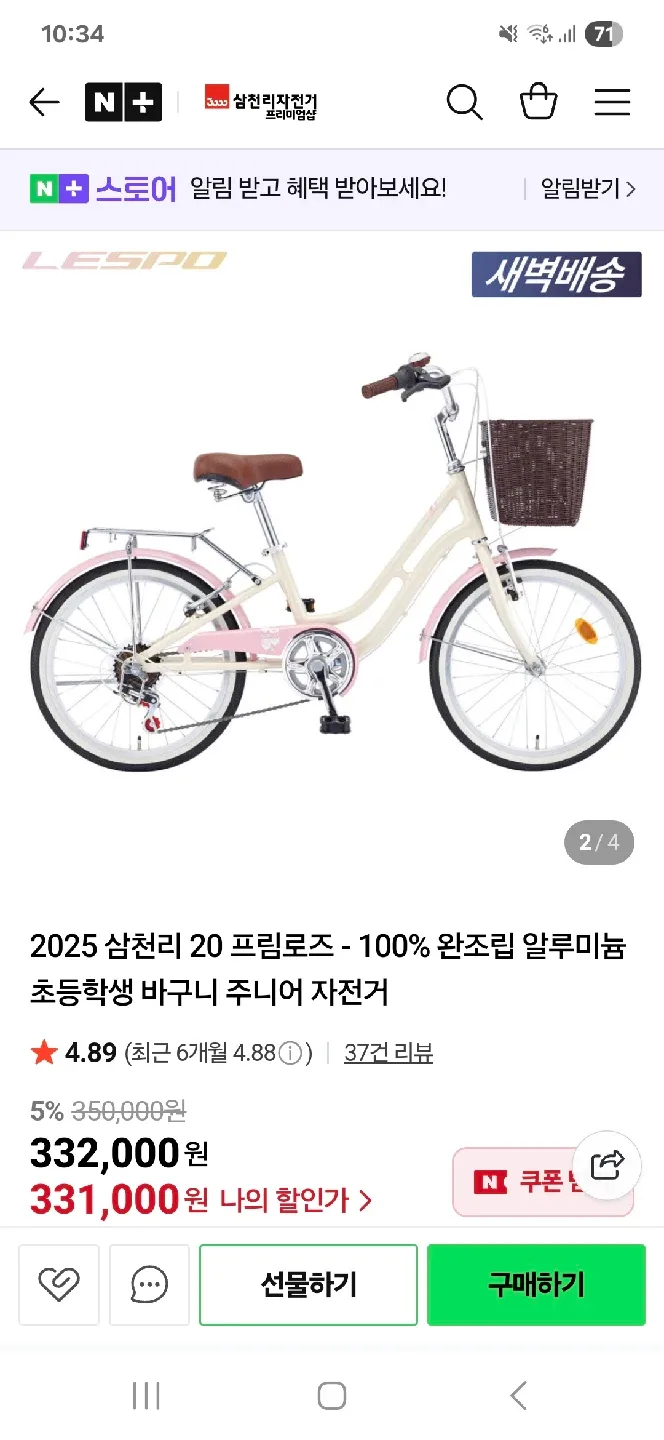Tap 알림받기 on the store banner
Image resolution: width=664 pixels, height=1440 pixels.
pyautogui.click(x=587, y=189)
